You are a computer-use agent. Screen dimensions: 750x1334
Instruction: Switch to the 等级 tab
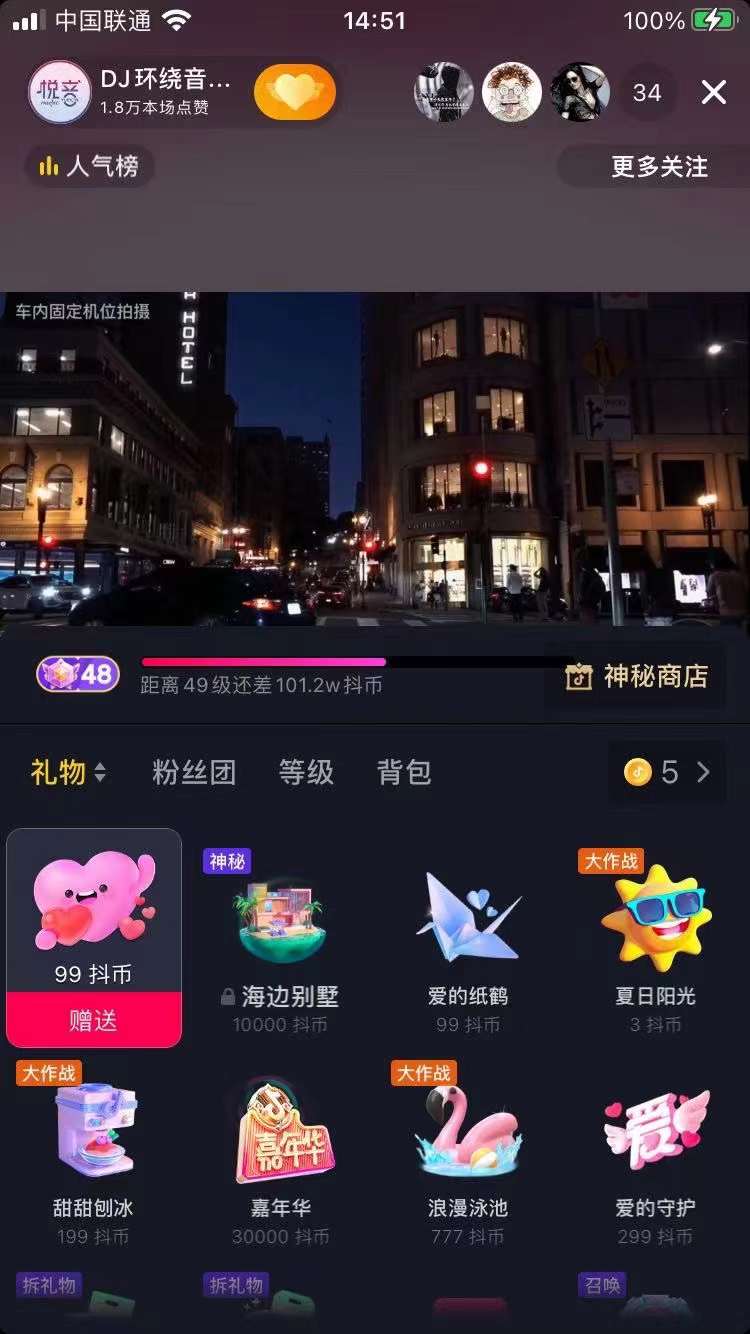coord(306,772)
